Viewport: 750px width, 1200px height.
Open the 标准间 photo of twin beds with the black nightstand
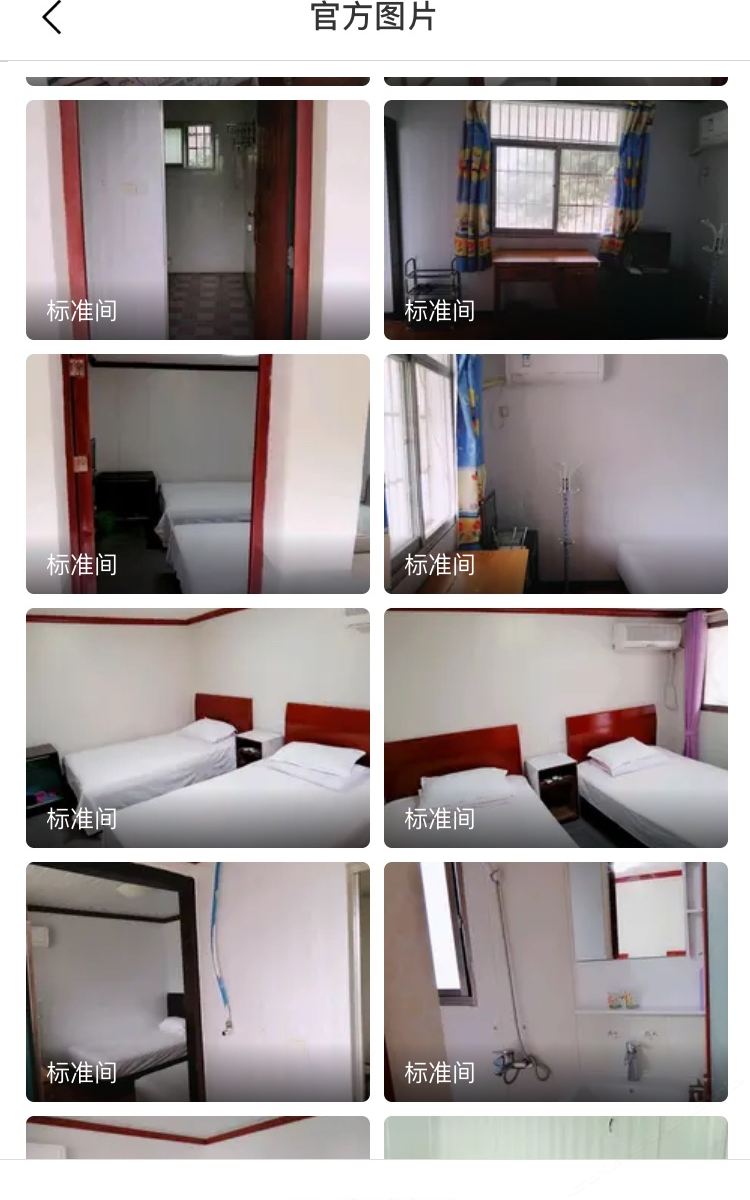coord(197,727)
